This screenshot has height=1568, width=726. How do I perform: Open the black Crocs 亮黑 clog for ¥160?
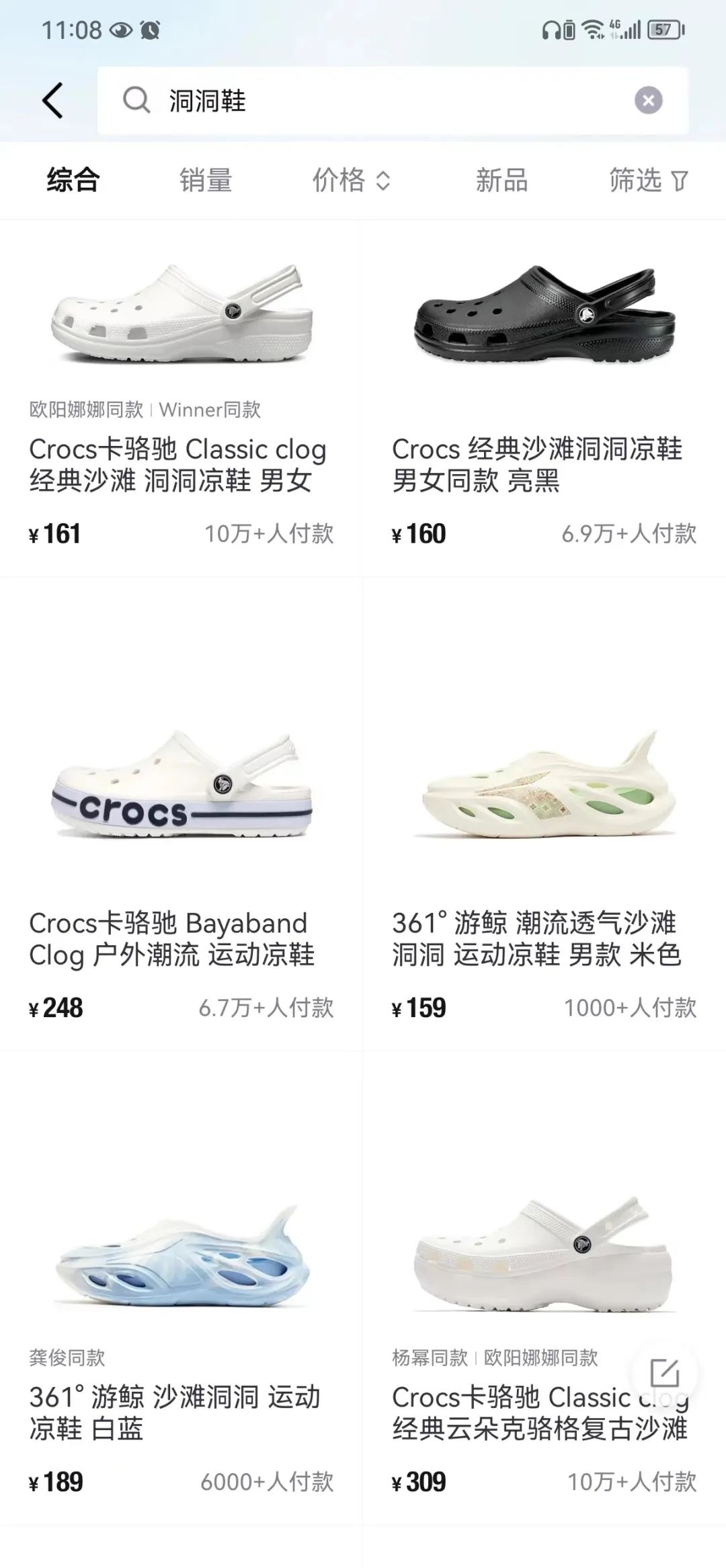pyautogui.click(x=544, y=398)
